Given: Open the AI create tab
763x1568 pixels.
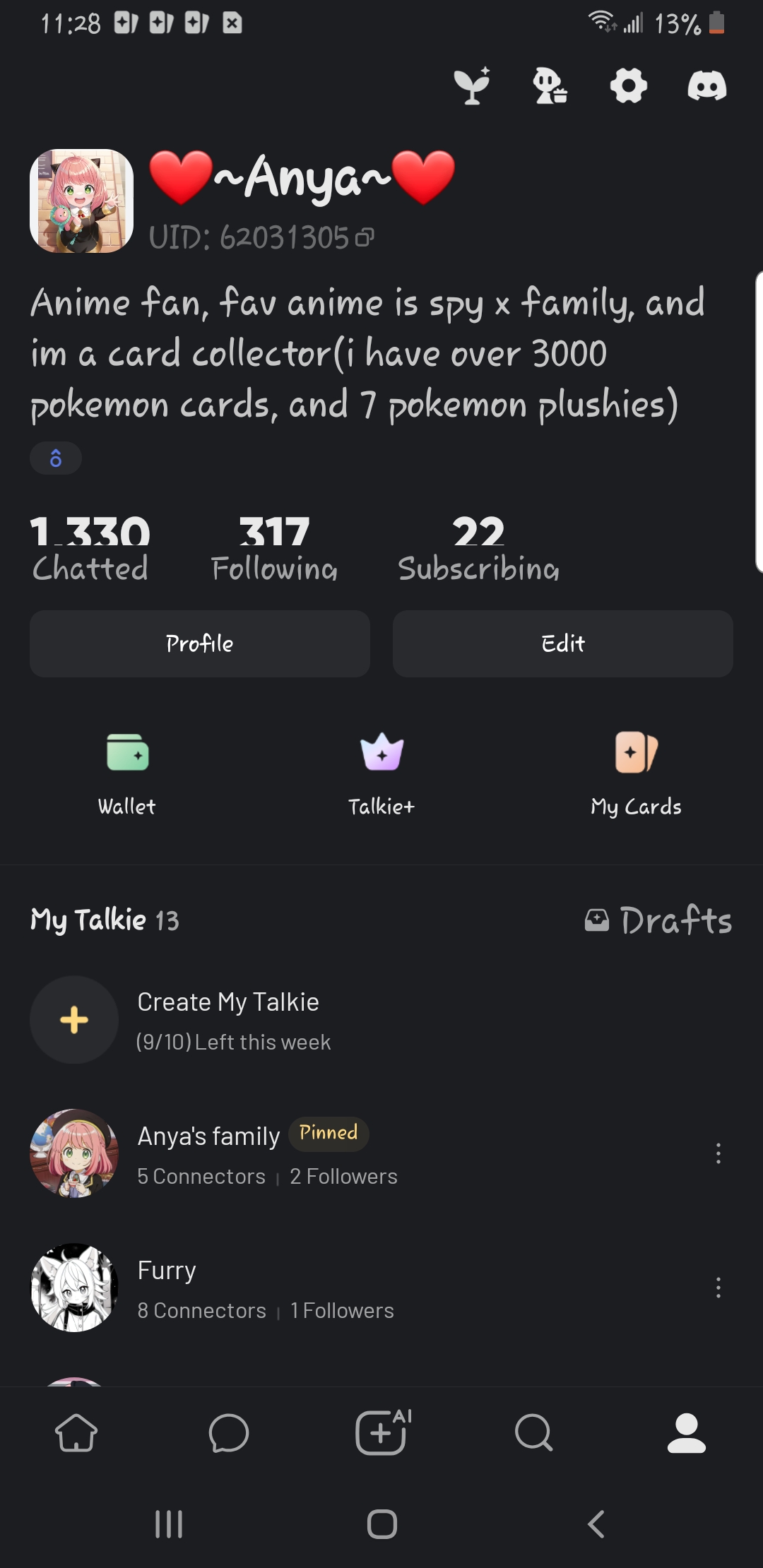Looking at the screenshot, I should [381, 1433].
